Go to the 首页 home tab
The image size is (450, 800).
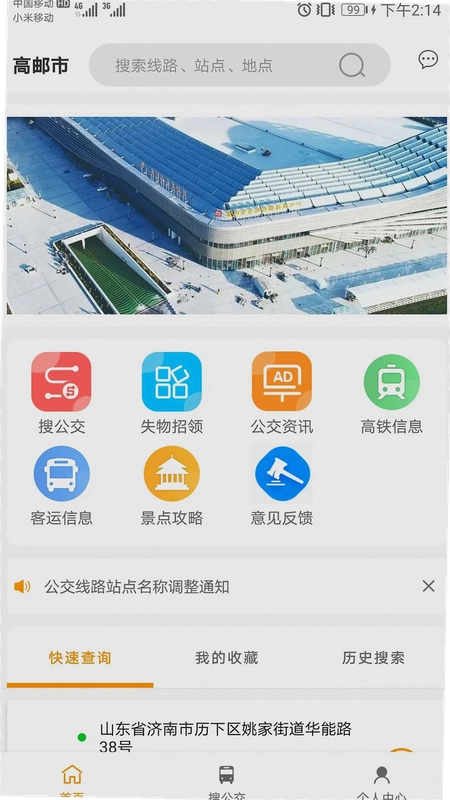click(x=72, y=781)
